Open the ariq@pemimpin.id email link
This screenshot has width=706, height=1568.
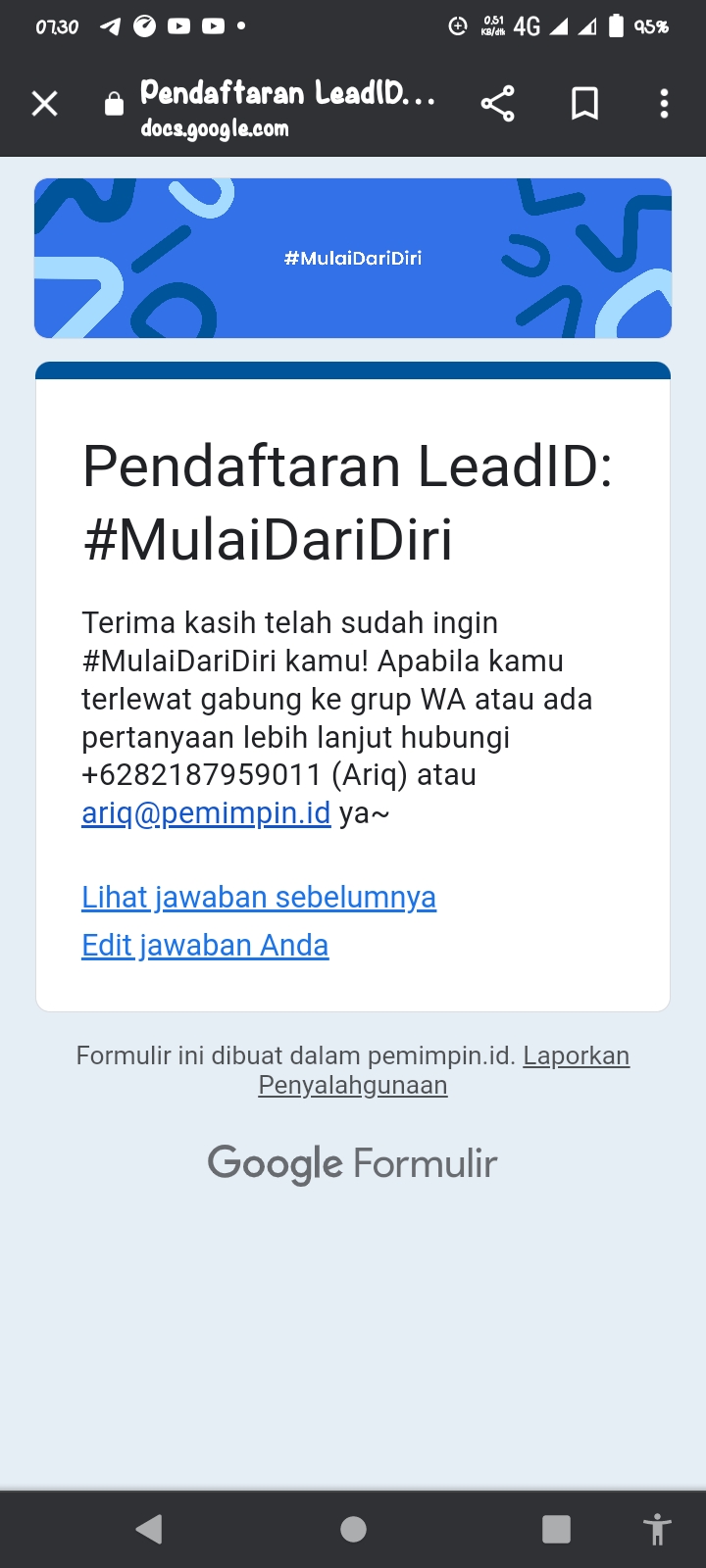coord(206,813)
